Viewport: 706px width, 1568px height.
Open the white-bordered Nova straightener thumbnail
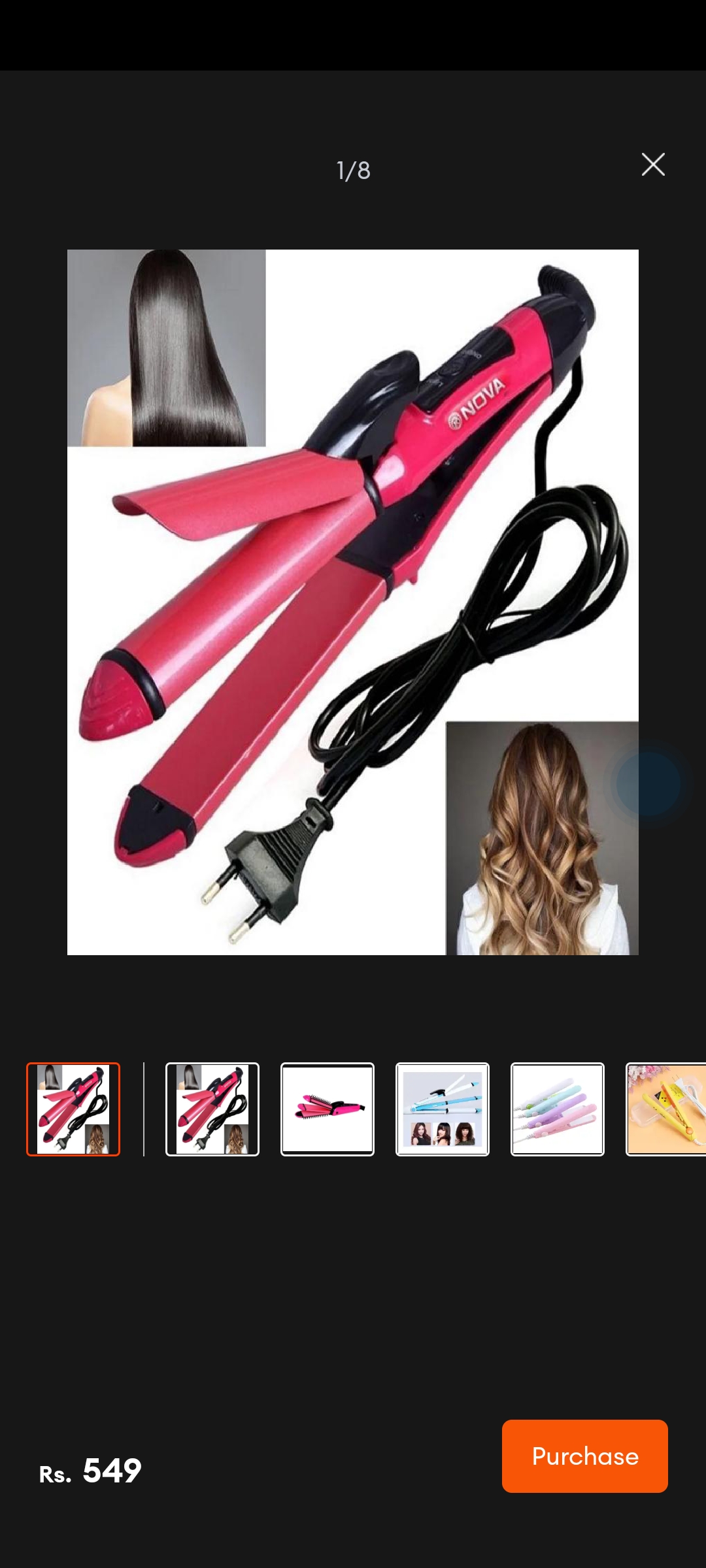point(212,1109)
